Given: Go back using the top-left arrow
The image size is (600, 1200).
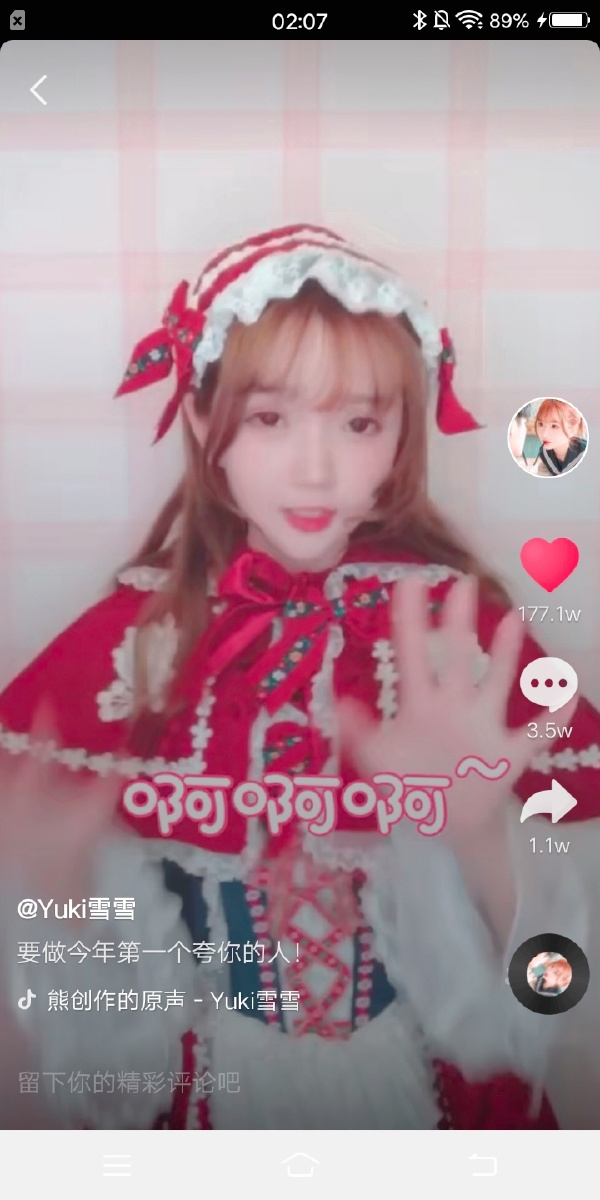Looking at the screenshot, I should (38, 90).
